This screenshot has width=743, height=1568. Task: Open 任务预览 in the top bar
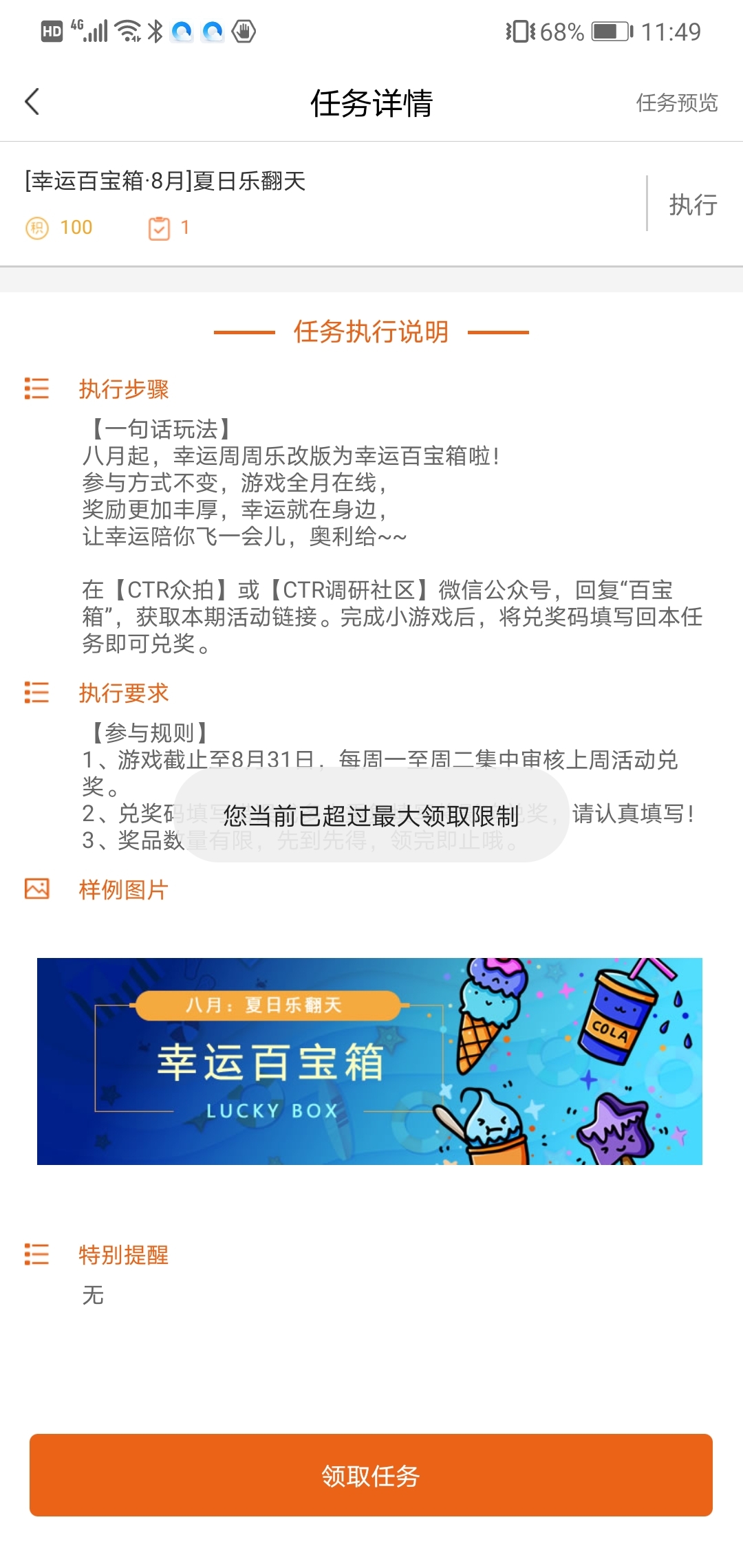pyautogui.click(x=676, y=103)
